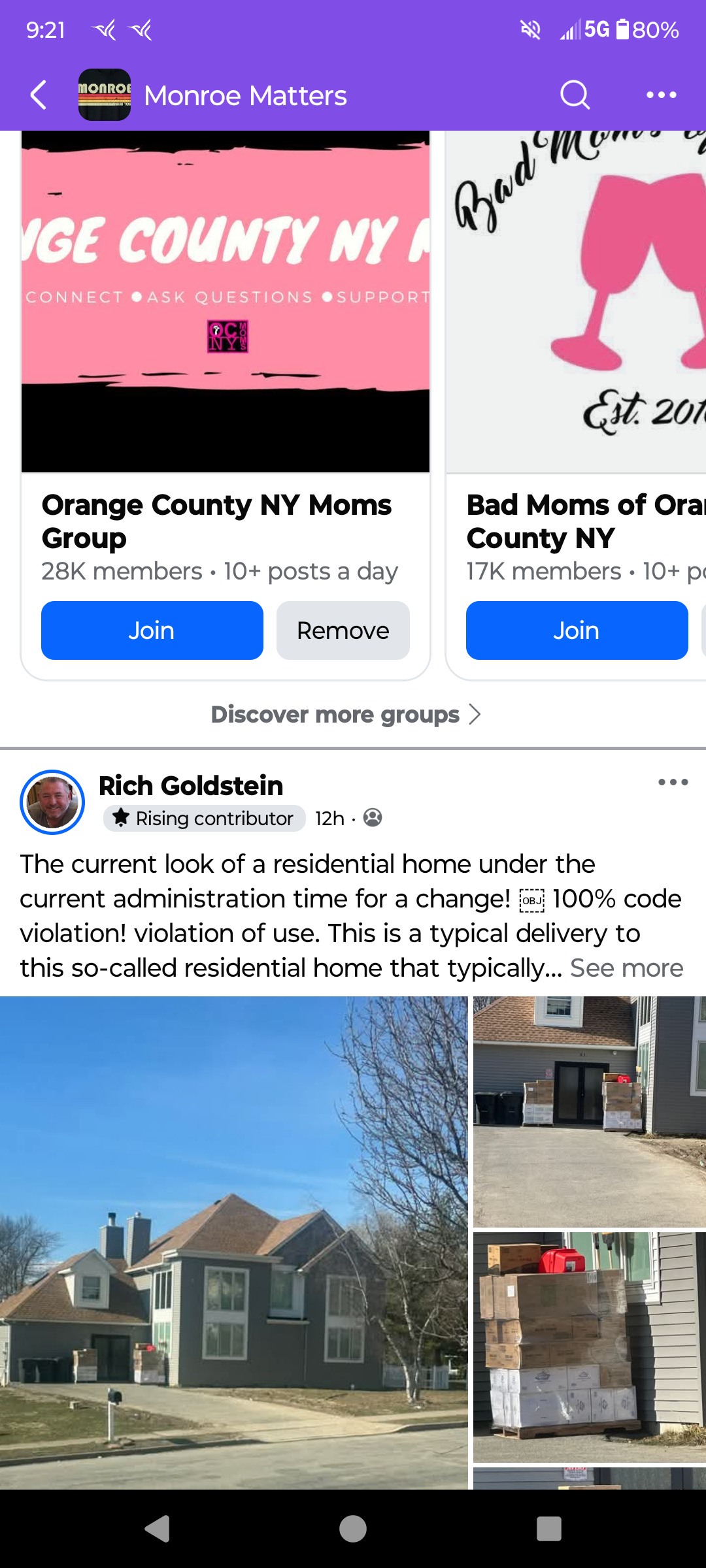The image size is (706, 1568).
Task: Open photo of boxes by garage driveway
Action: pyautogui.click(x=589, y=1111)
